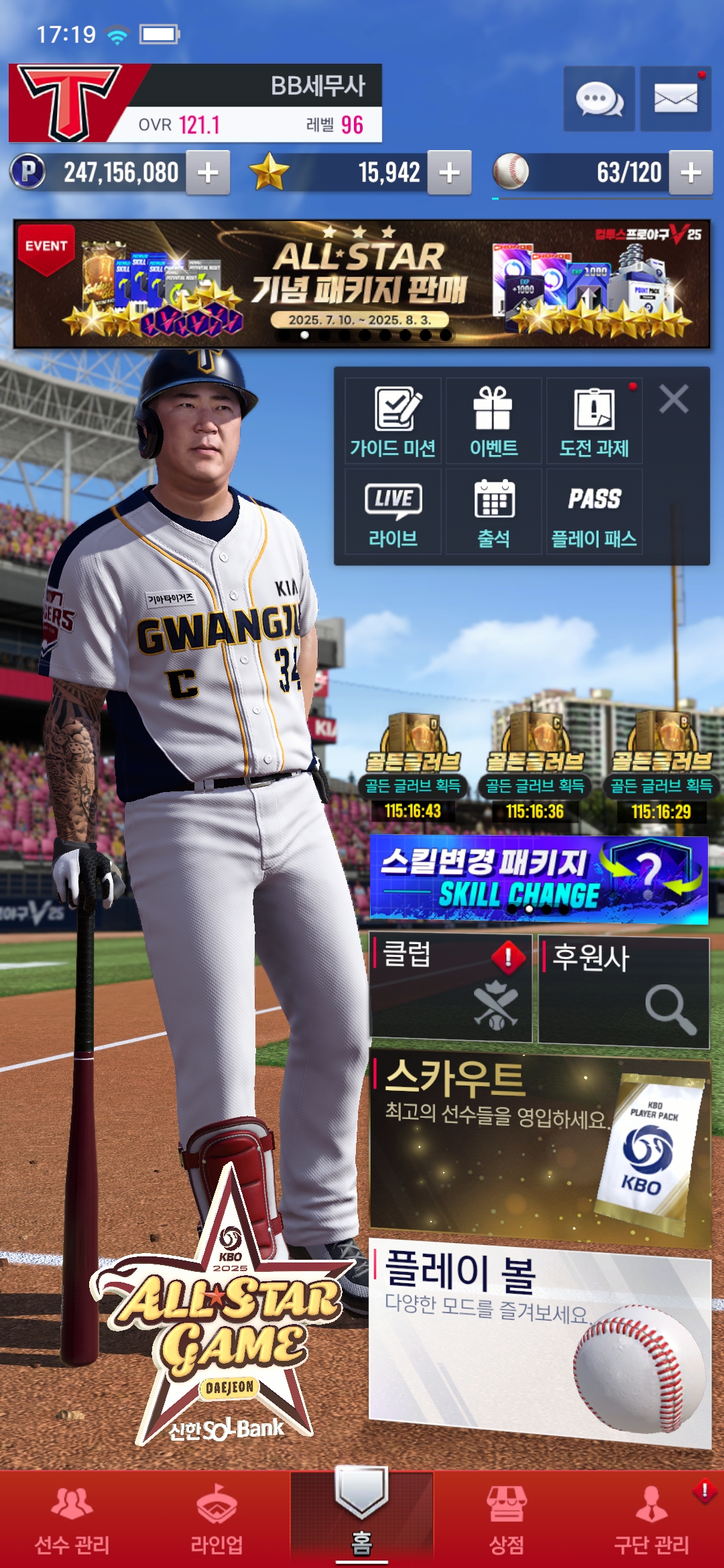This screenshot has height=1568, width=724.
Task: Add more P points with plus button
Action: tap(208, 173)
